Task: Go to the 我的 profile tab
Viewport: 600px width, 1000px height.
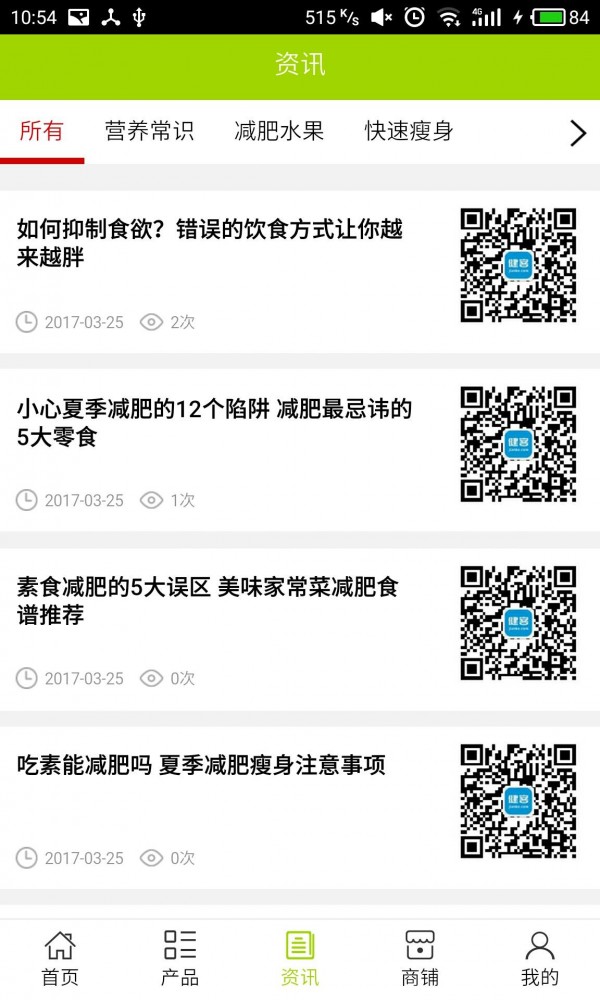Action: [540, 958]
